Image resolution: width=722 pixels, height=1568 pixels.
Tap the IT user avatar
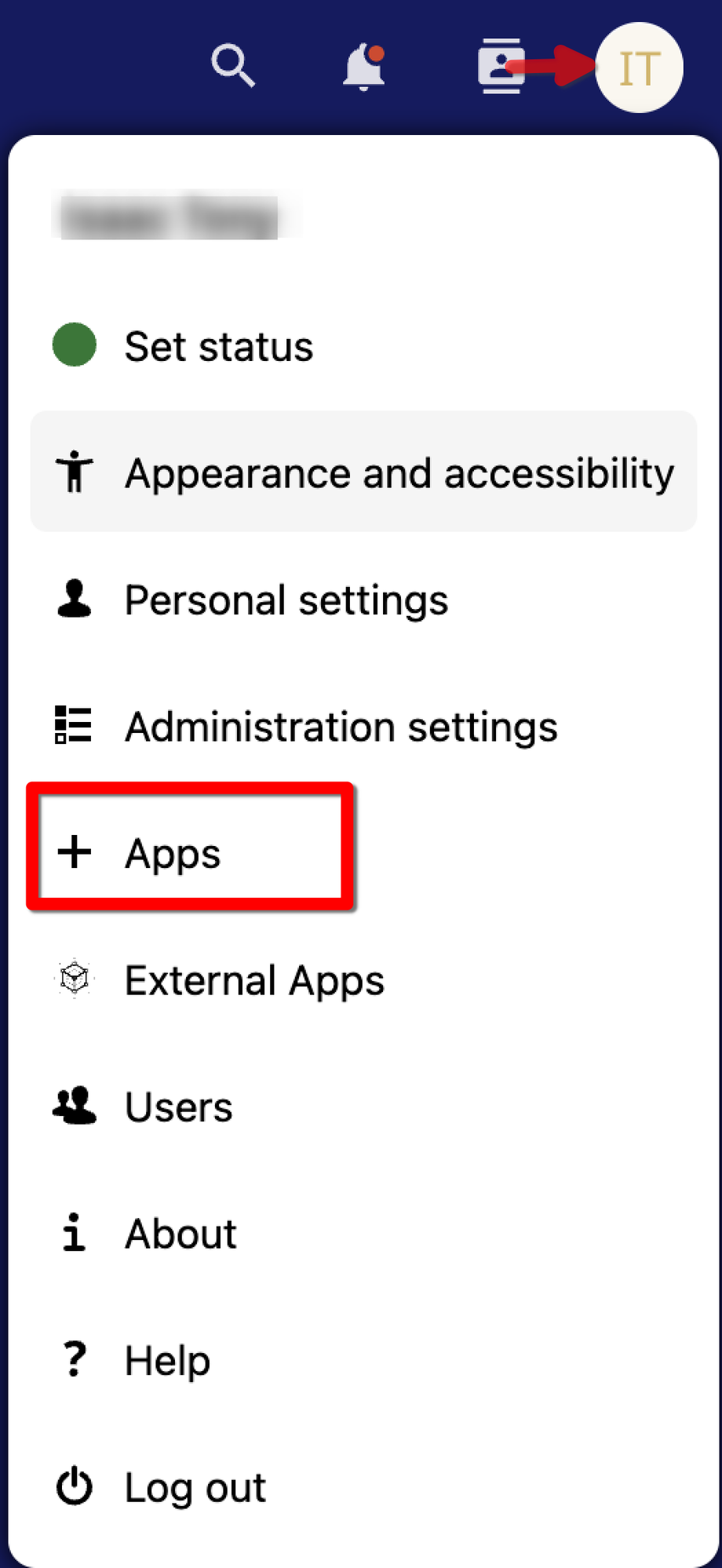pos(639,67)
